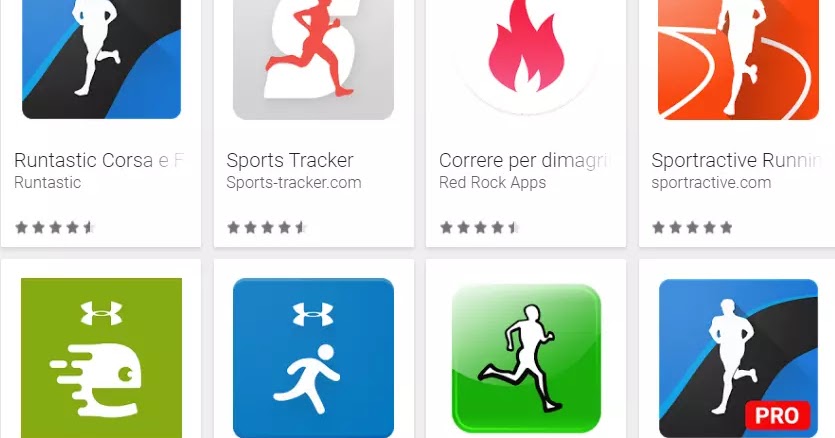Screen dimensions: 835x438
Task: Open the Runtastic Corsa app card
Action: pos(100,160)
